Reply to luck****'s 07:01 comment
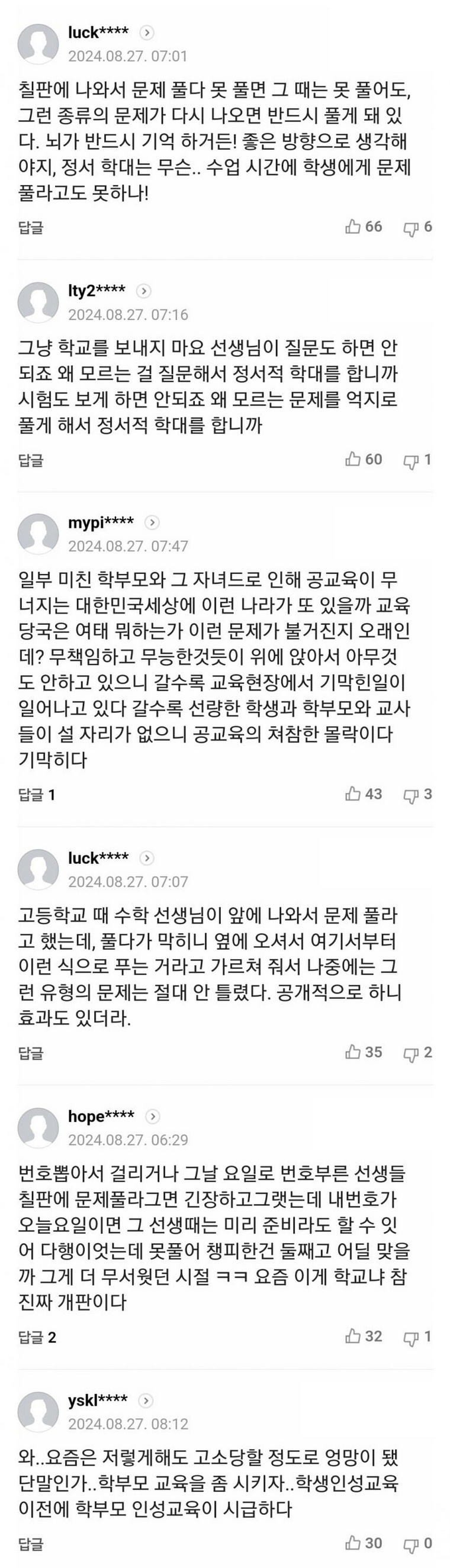The height and width of the screenshot is (1568, 450). tap(31, 228)
